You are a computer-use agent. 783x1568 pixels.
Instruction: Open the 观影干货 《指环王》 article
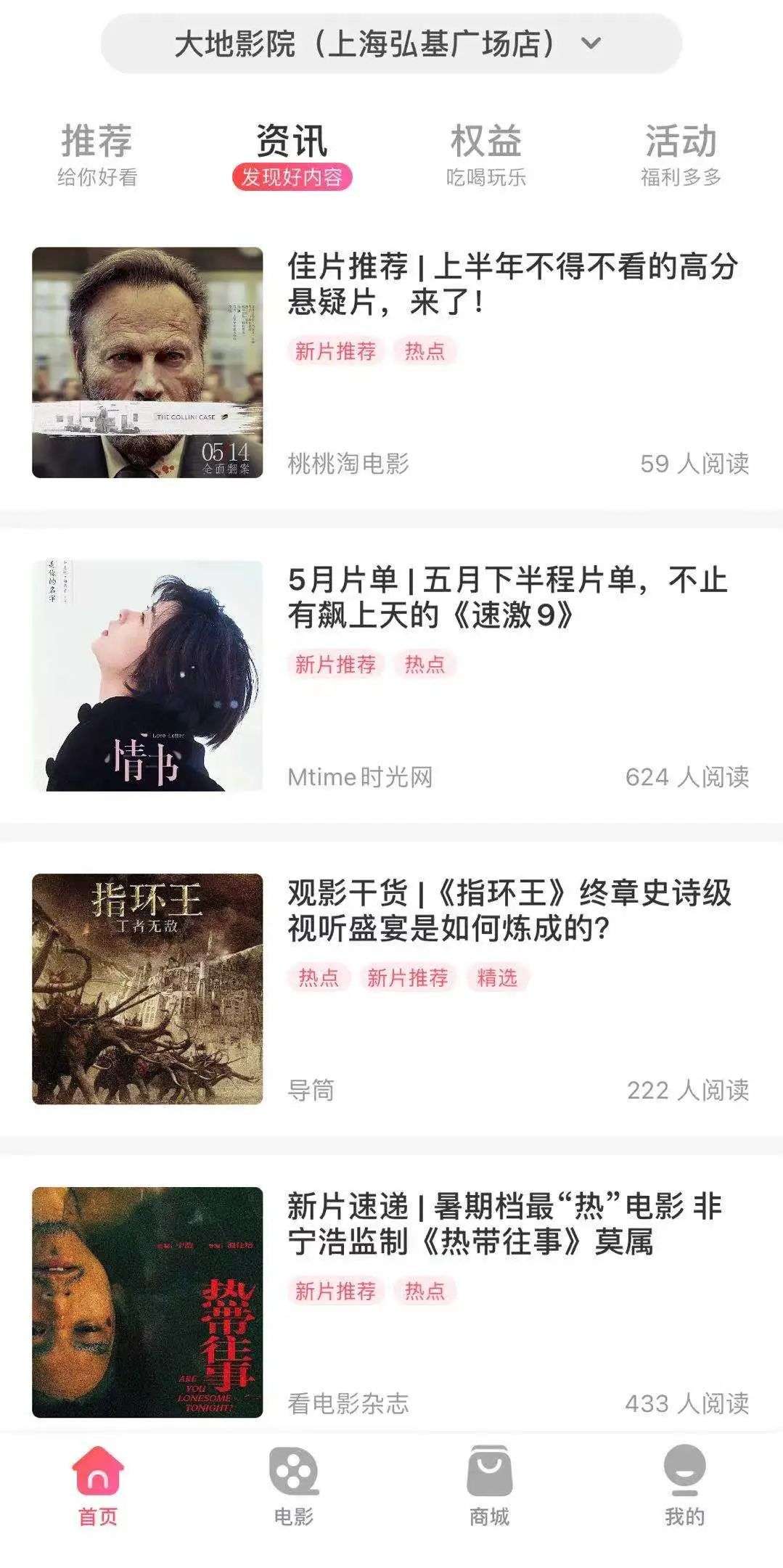point(509,911)
